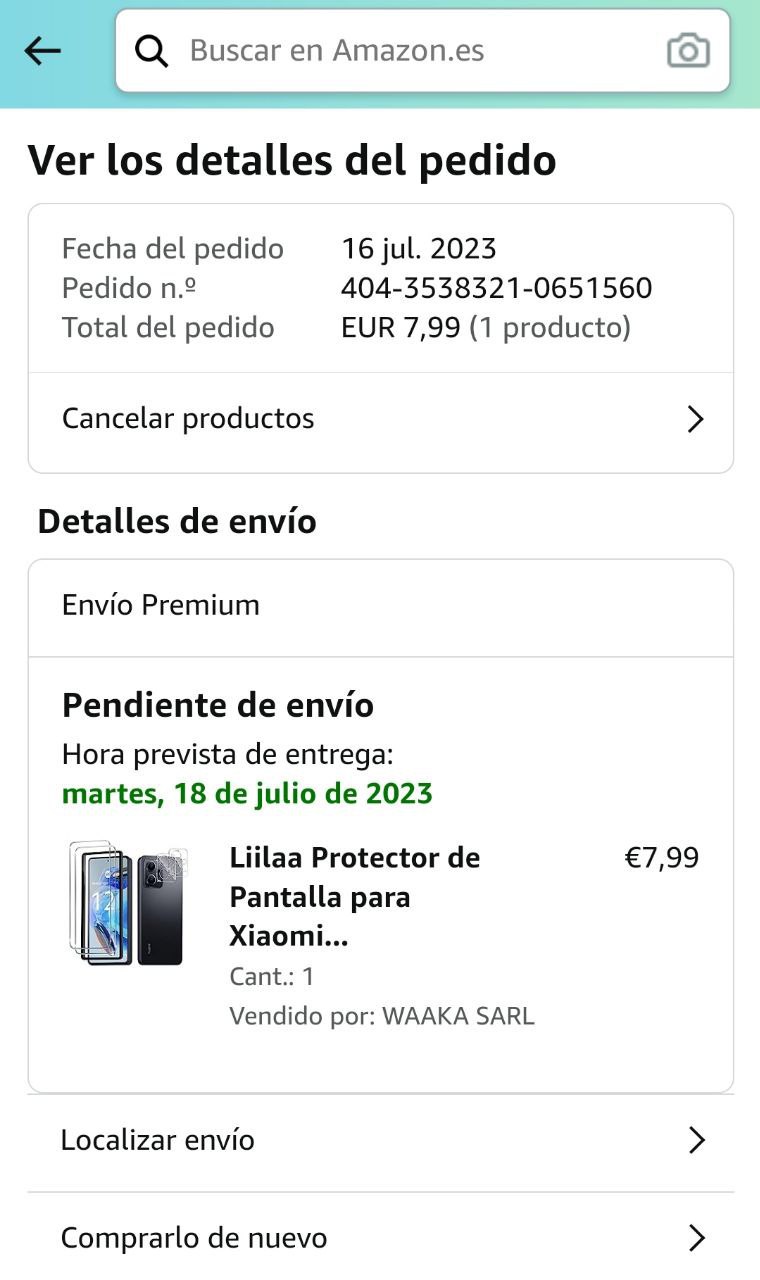
Task: Go back using the arrow icon
Action: pos(42,51)
